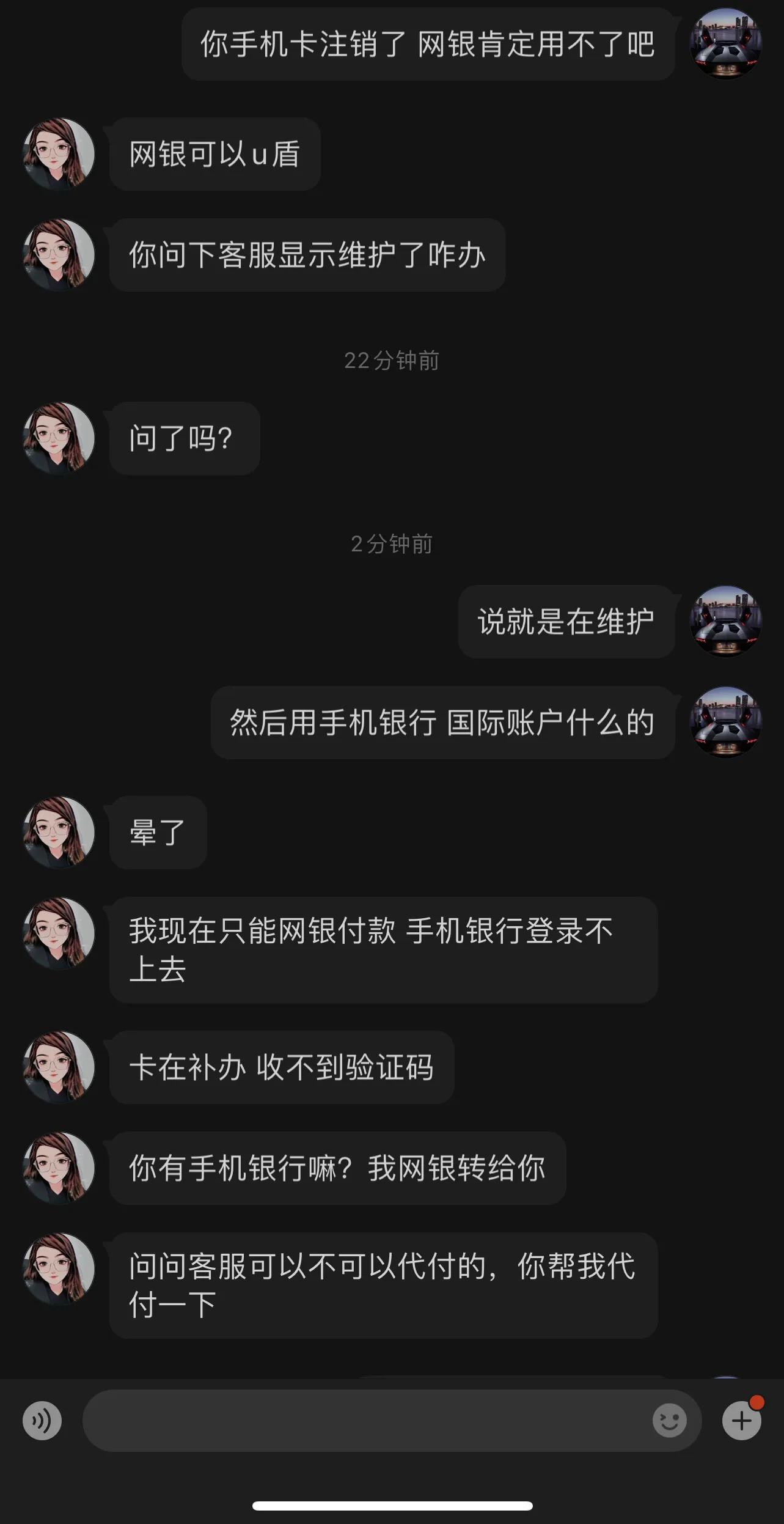Image resolution: width=784 pixels, height=1524 pixels.
Task: Open the emoji picker
Action: [670, 1421]
